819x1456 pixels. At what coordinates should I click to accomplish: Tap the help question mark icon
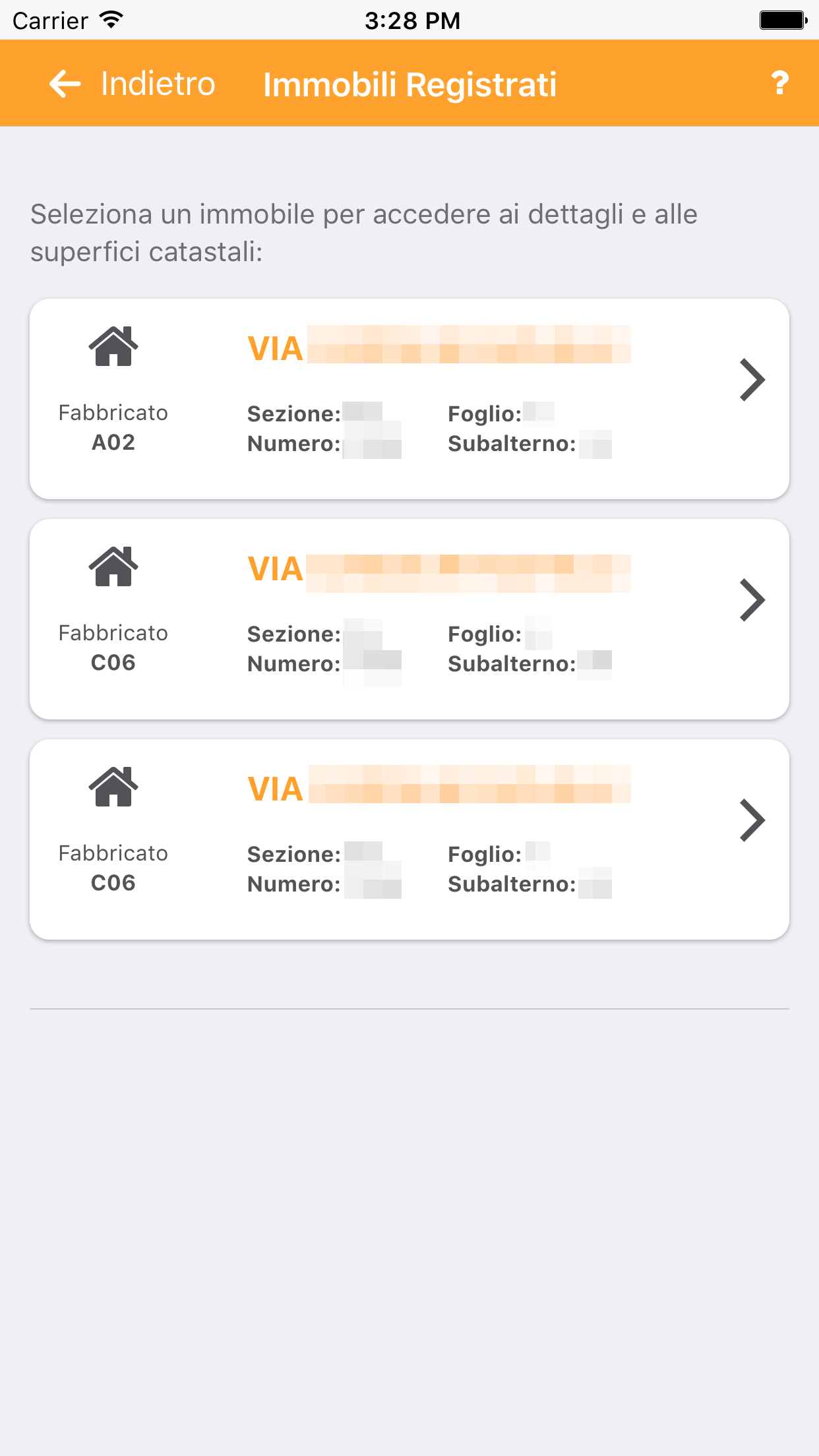pos(780,83)
